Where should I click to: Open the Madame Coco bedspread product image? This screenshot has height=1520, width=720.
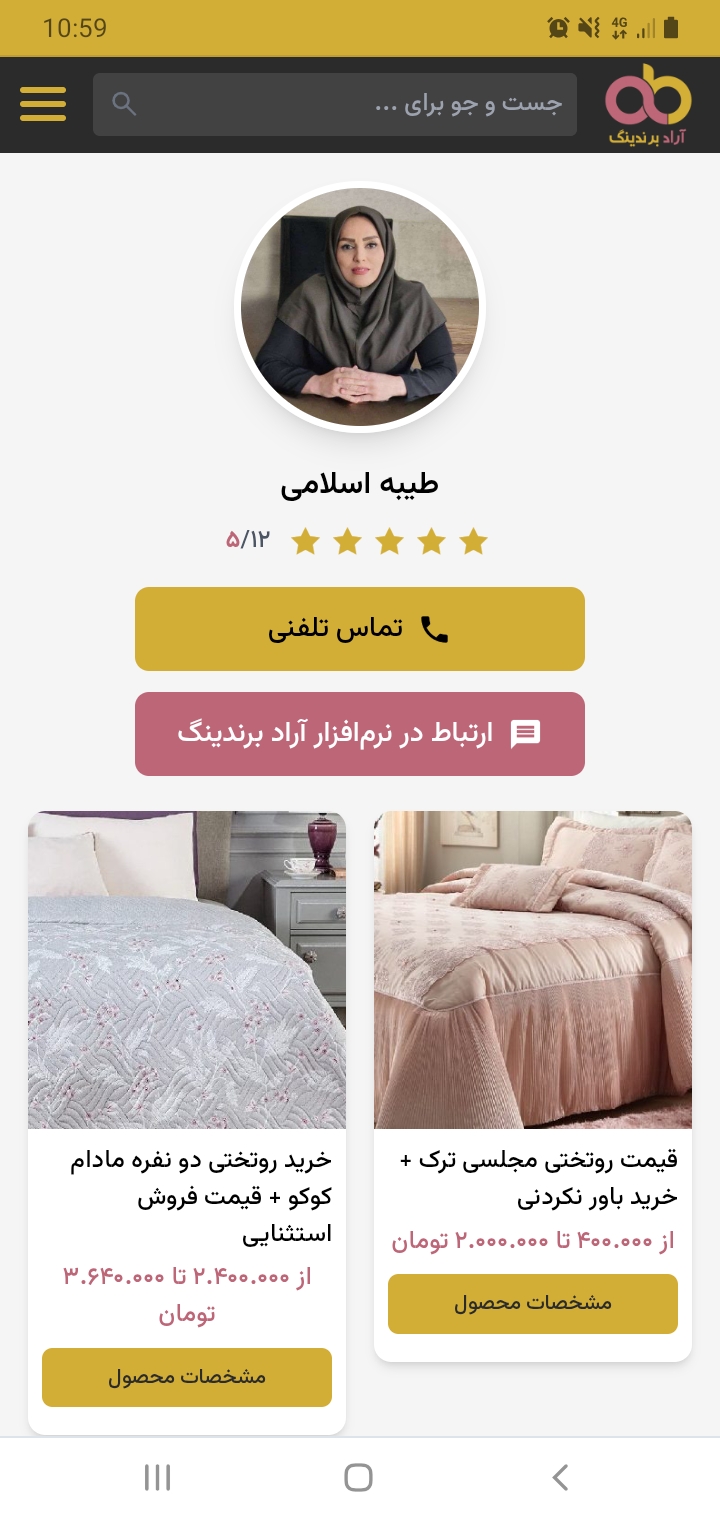coord(187,970)
